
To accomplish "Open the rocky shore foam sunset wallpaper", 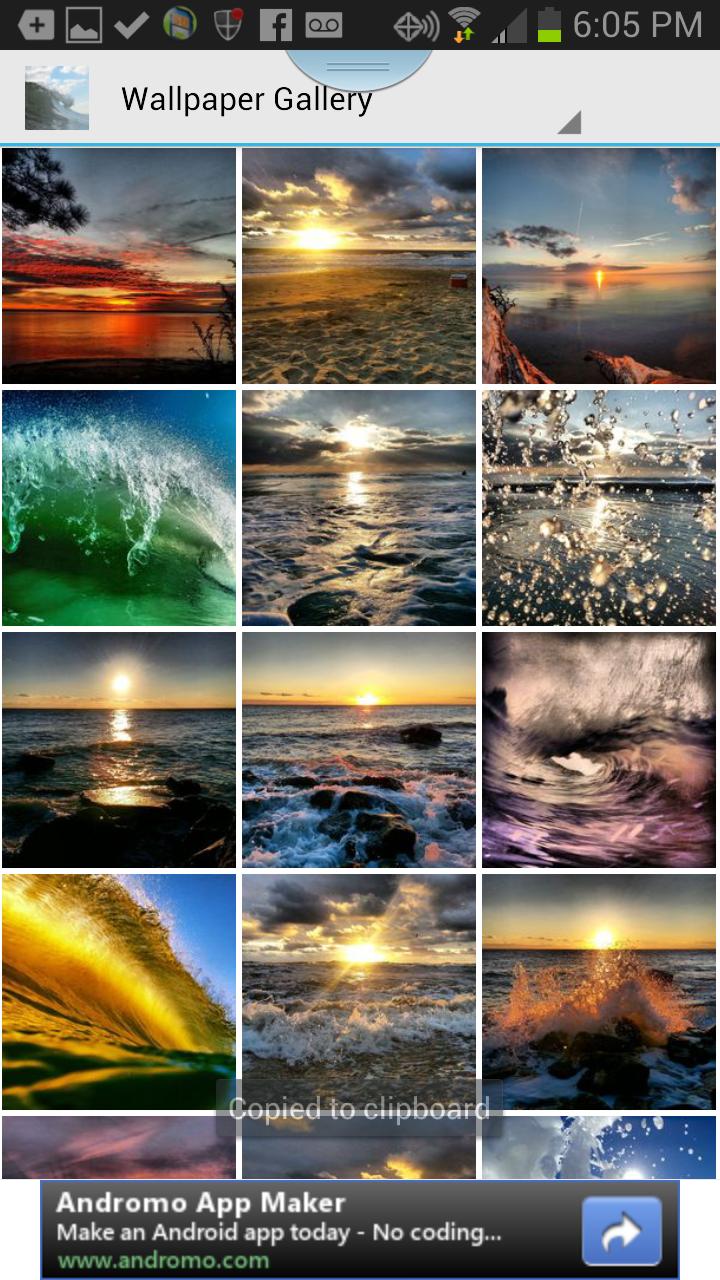I will (x=358, y=750).
